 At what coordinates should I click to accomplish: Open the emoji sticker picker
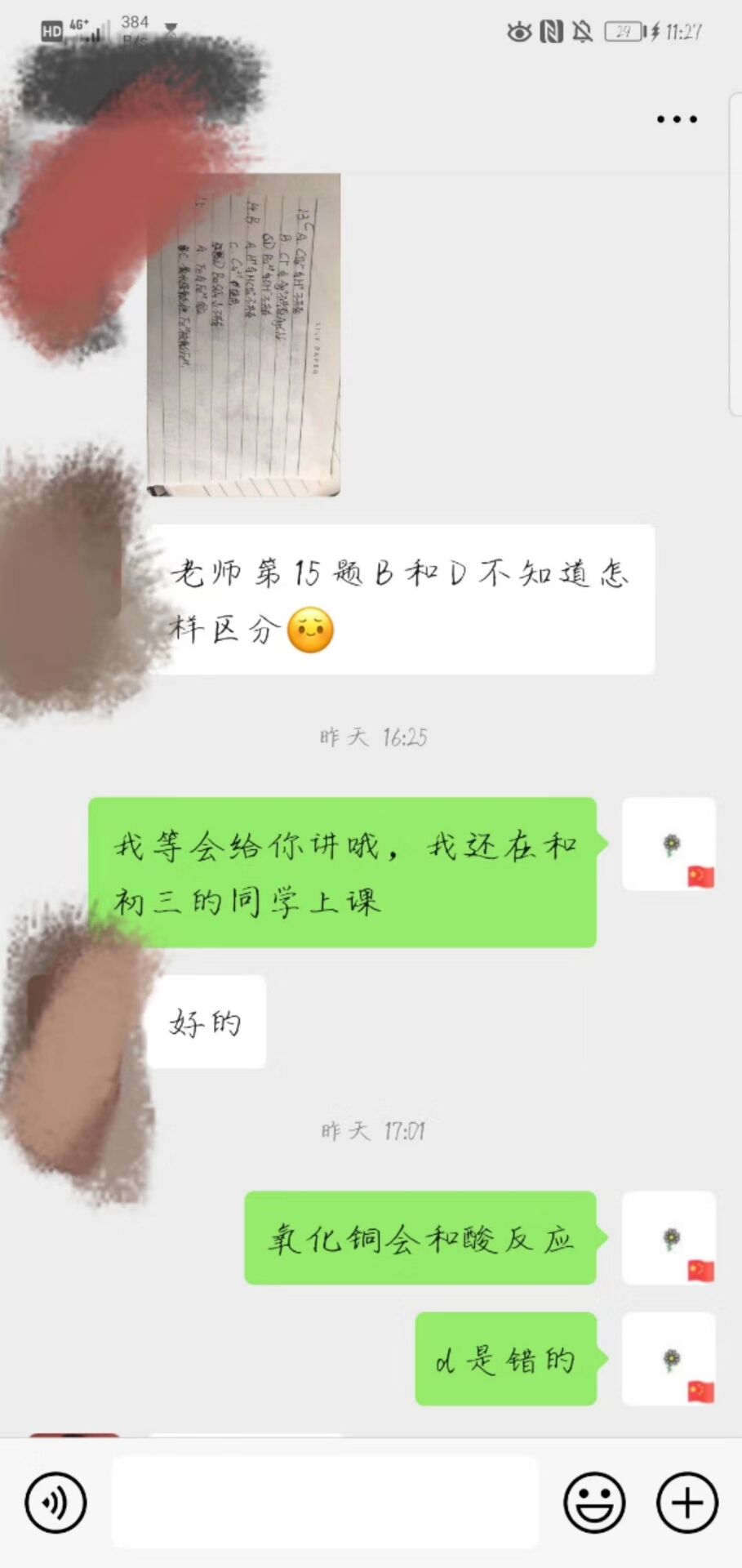(x=594, y=1502)
